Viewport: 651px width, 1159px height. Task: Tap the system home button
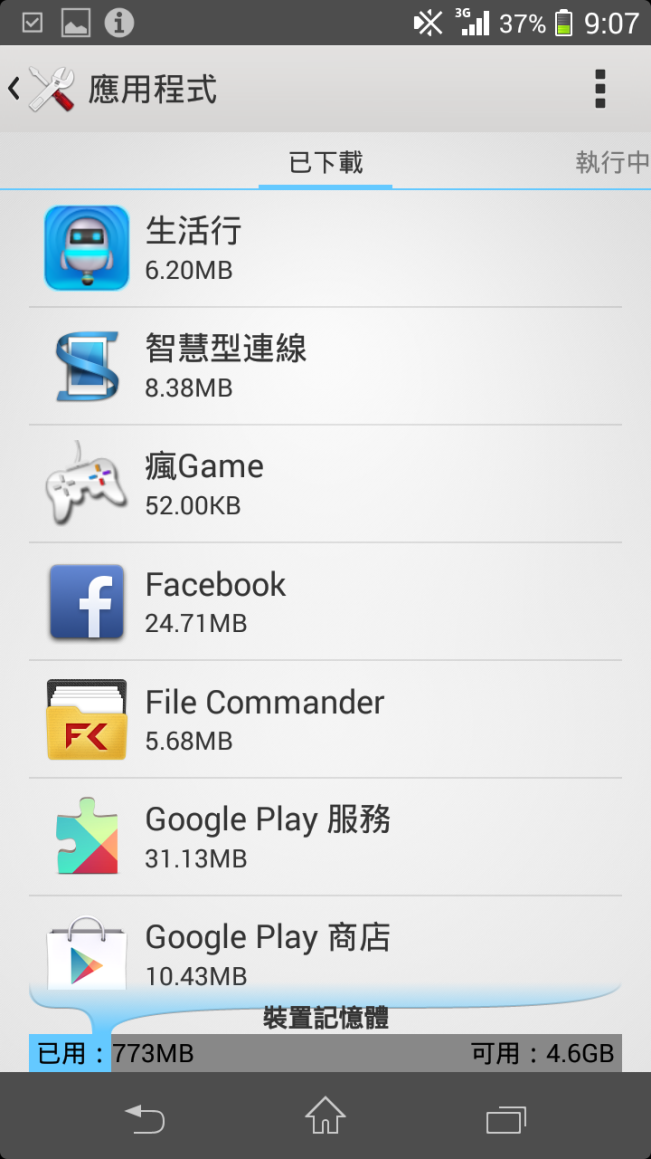325,1115
